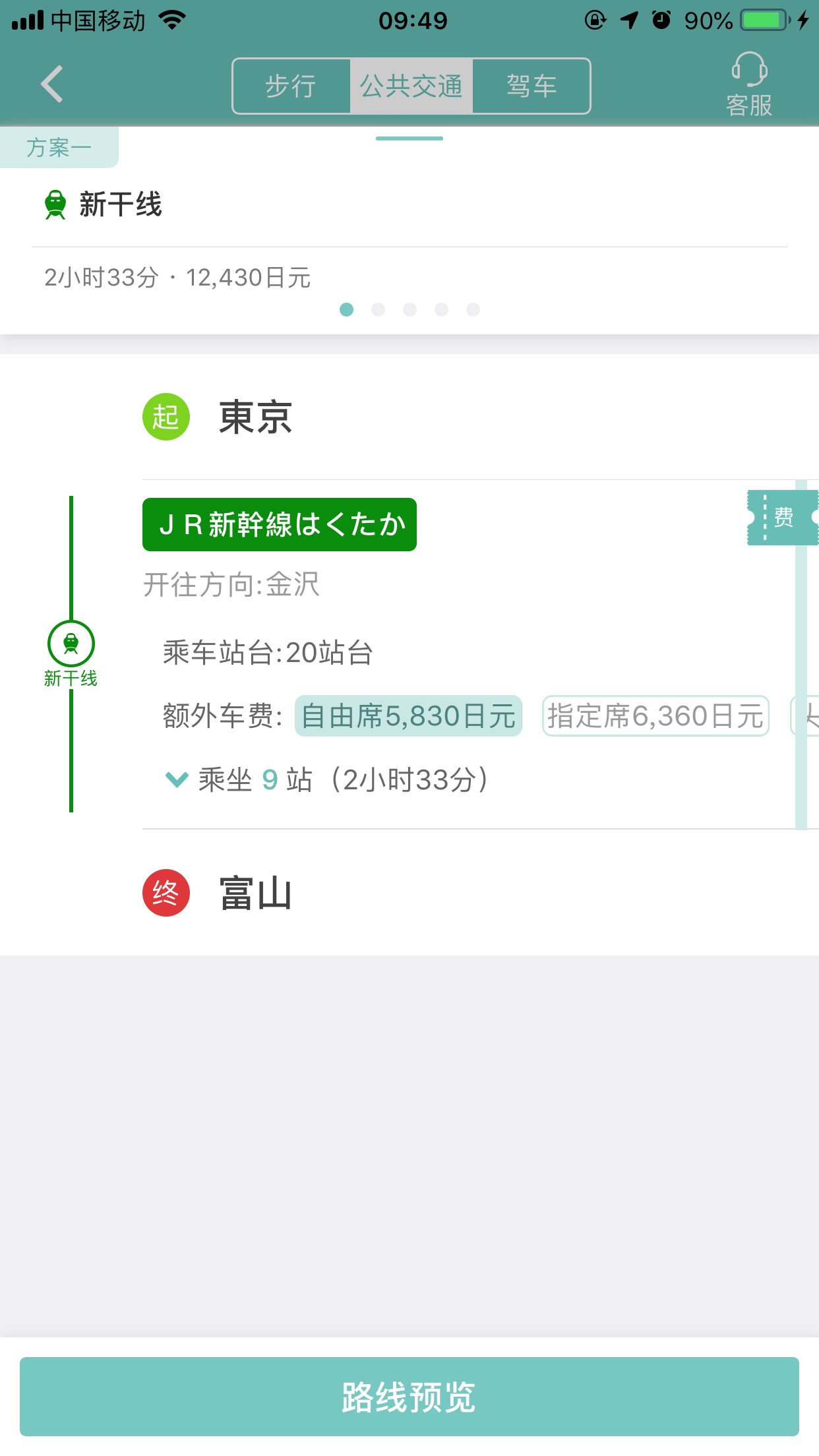The width and height of the screenshot is (819, 1456).
Task: Select 自由席5,830日元 fare chip
Action: click(408, 716)
